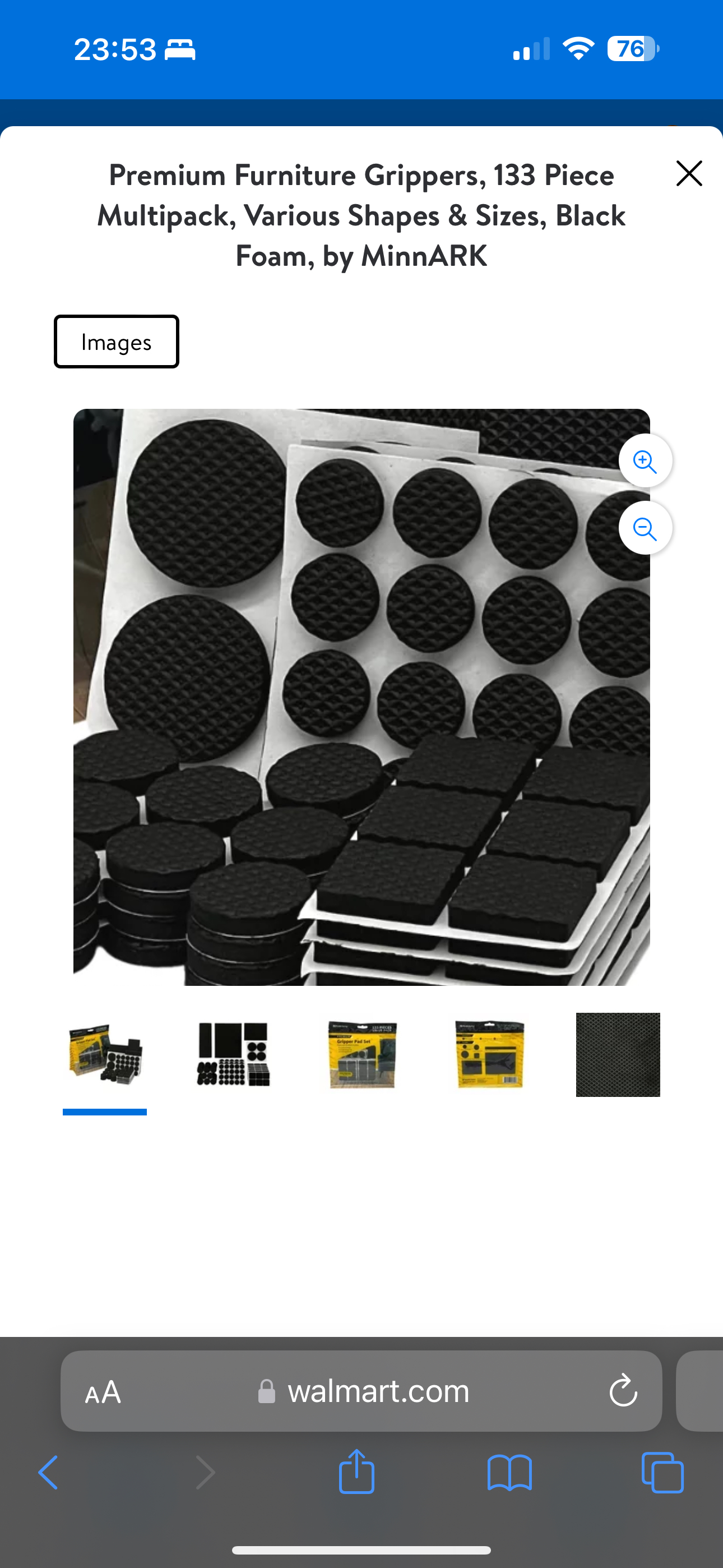The image size is (723, 1568).
Task: View the black foam texture close-up thumbnail
Action: [x=618, y=1054]
